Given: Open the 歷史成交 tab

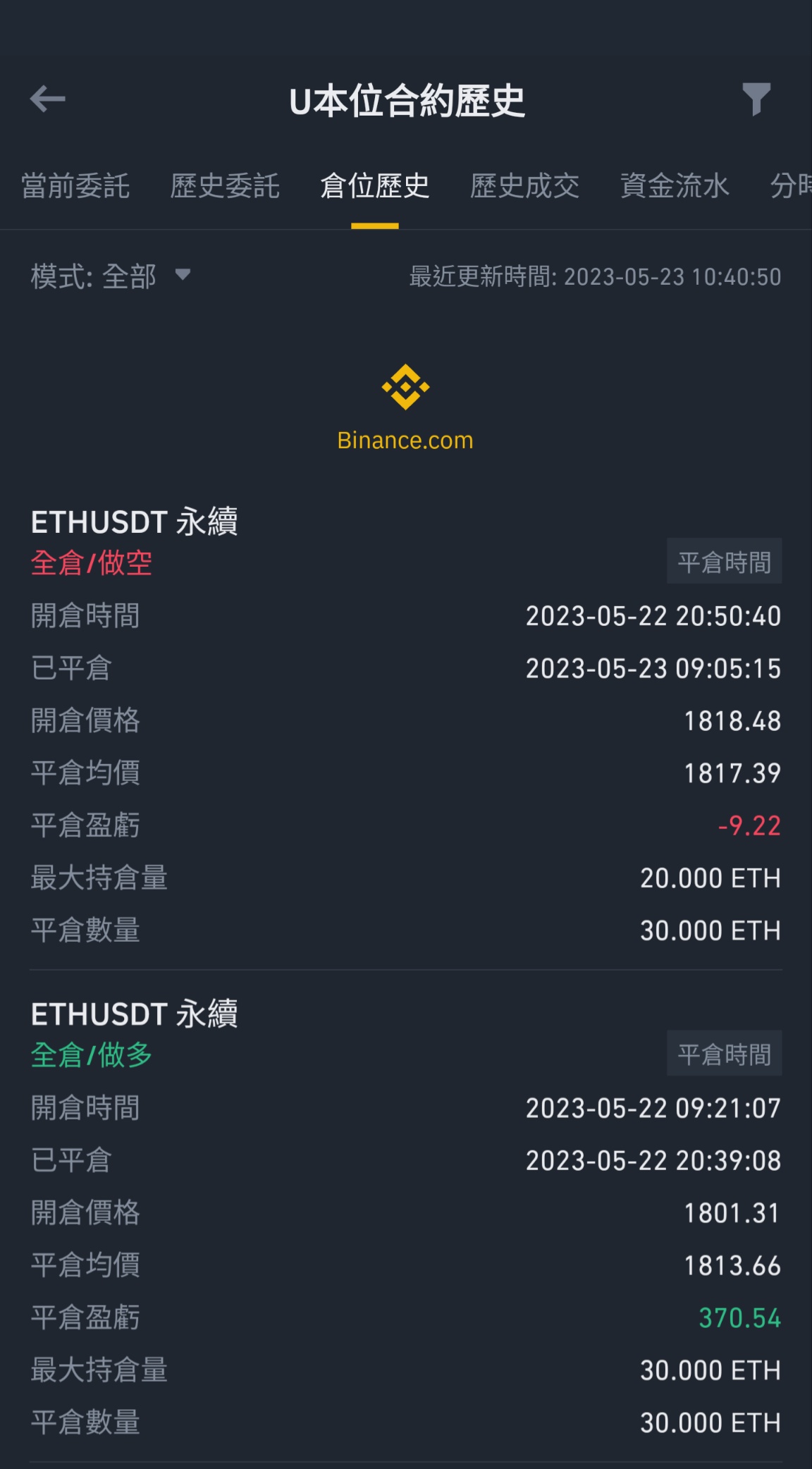Looking at the screenshot, I should click(525, 186).
